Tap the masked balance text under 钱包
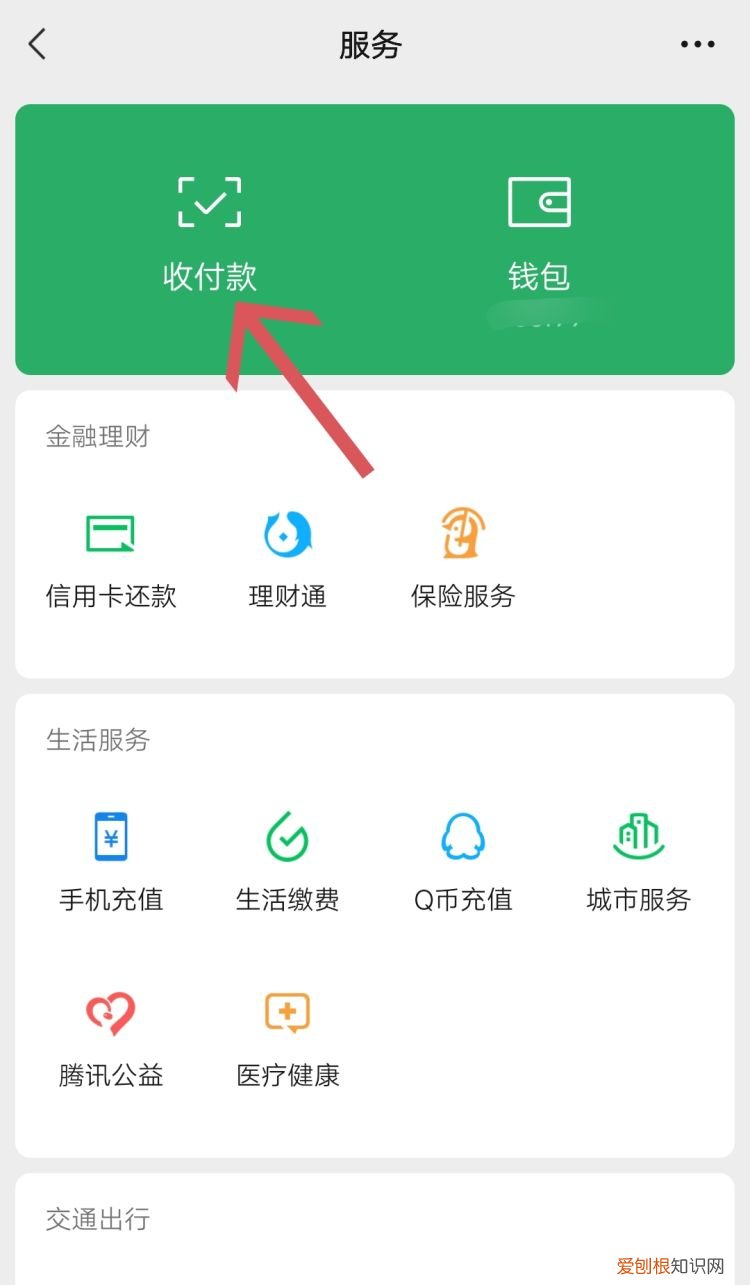 540,318
